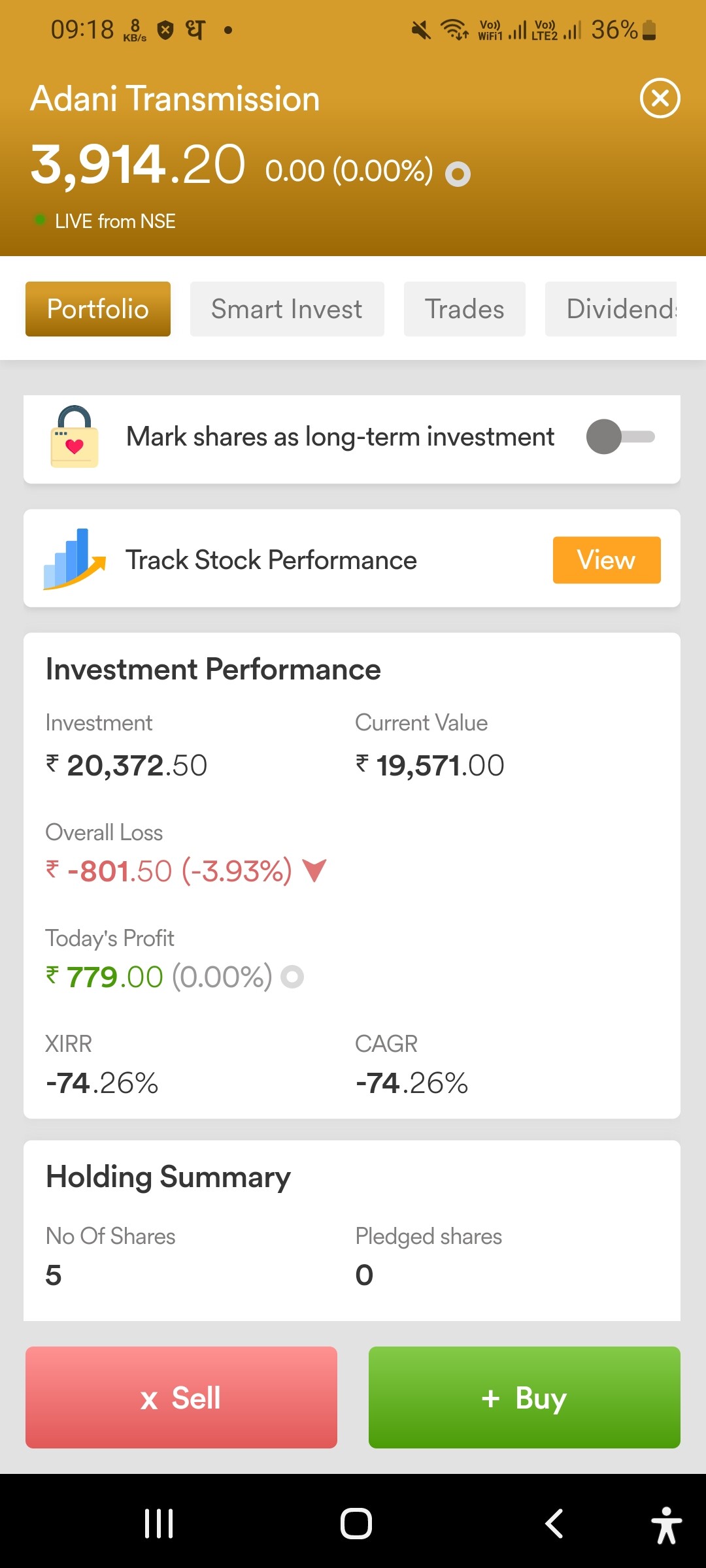Close the Adani Transmission detail screen
This screenshot has height=1568, width=706.
click(x=660, y=98)
